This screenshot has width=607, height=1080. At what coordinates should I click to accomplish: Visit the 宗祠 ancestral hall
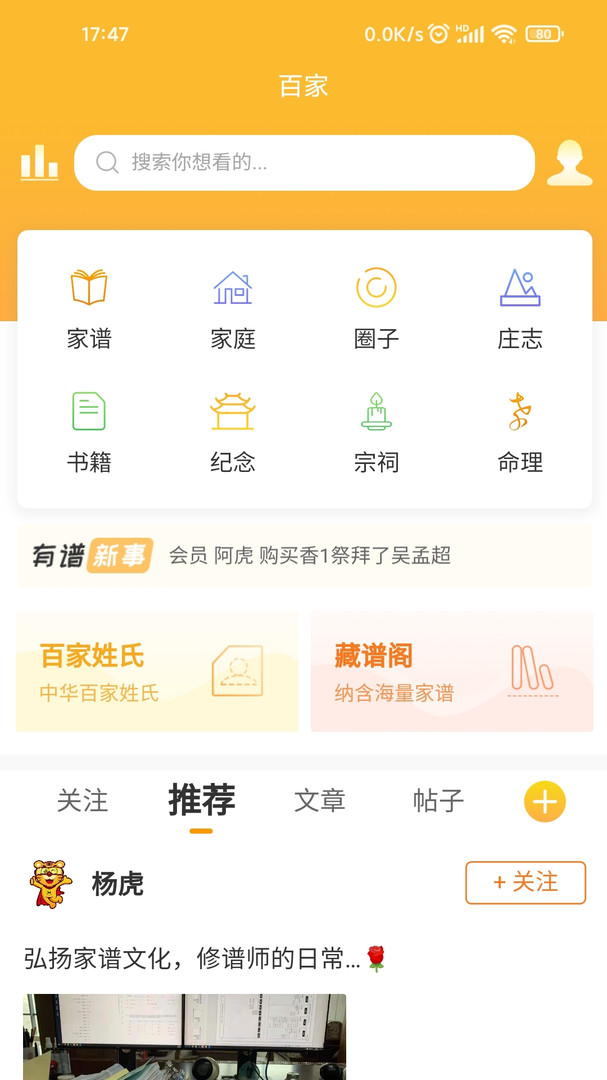click(x=376, y=431)
